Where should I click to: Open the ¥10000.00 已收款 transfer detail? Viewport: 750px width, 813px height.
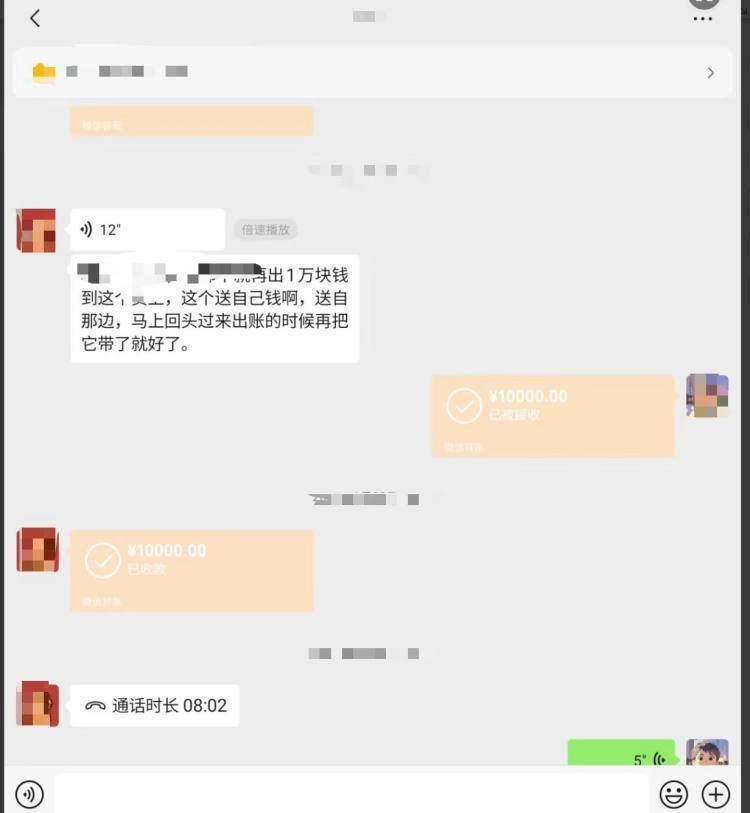[x=191, y=570]
